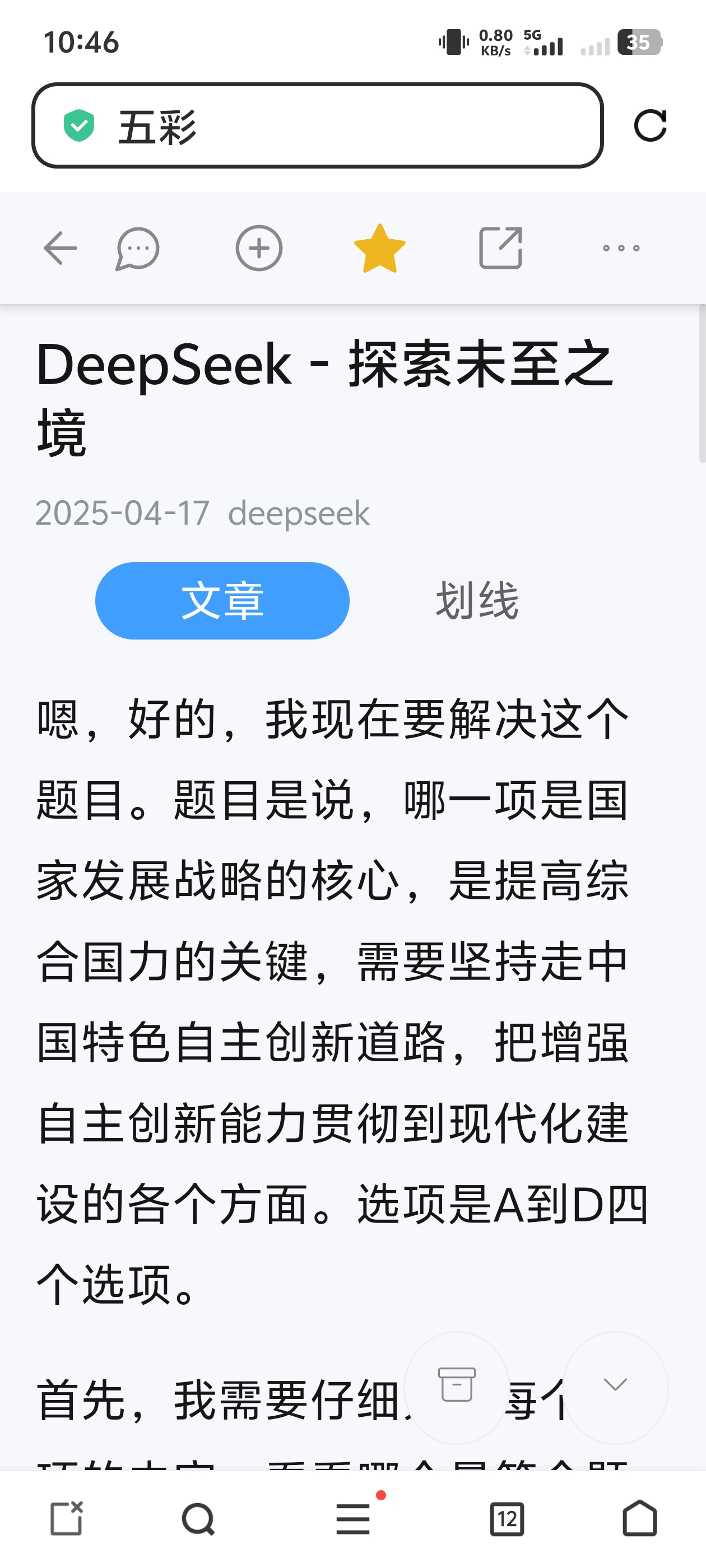Tap the page-with-X icon in bottom bar

pos(66,1519)
